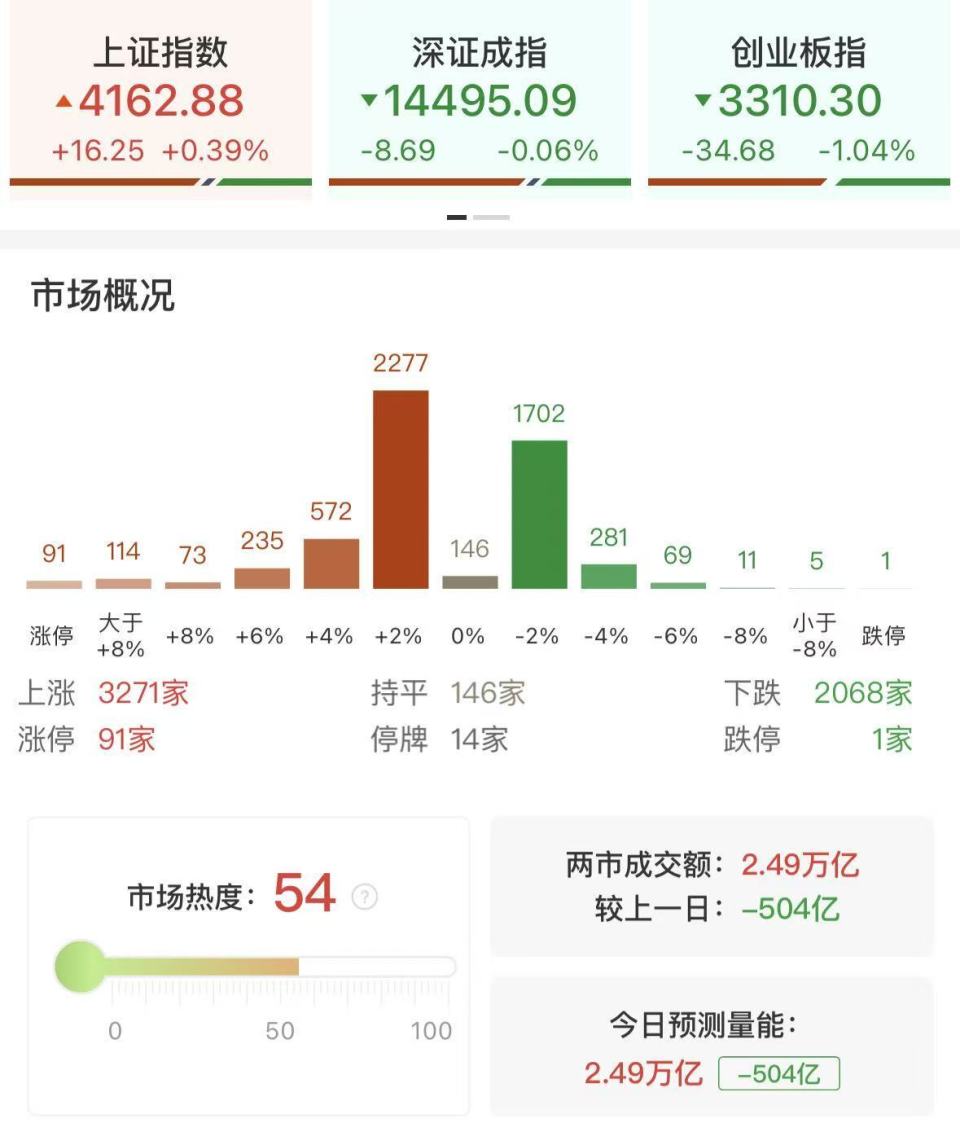Tap the green down-arrow on 深证成指 card
This screenshot has width=960, height=1123.
(x=369, y=102)
